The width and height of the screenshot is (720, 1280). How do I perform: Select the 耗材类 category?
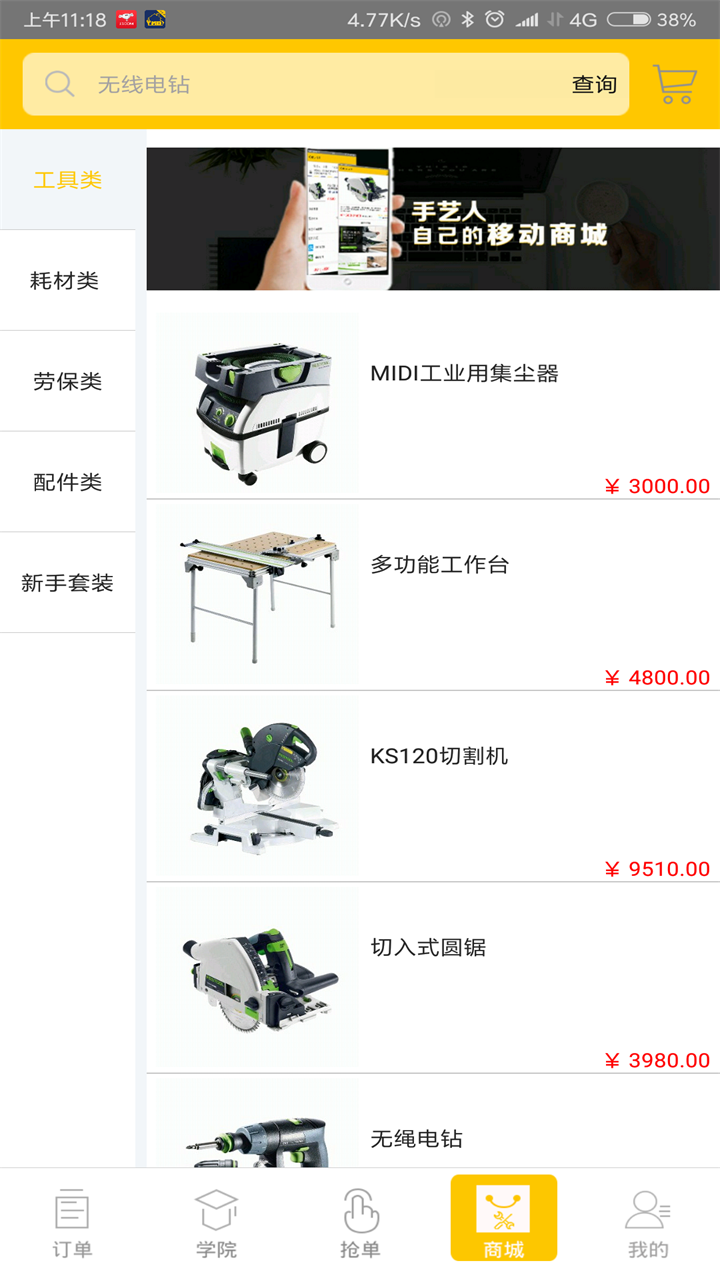coord(68,281)
